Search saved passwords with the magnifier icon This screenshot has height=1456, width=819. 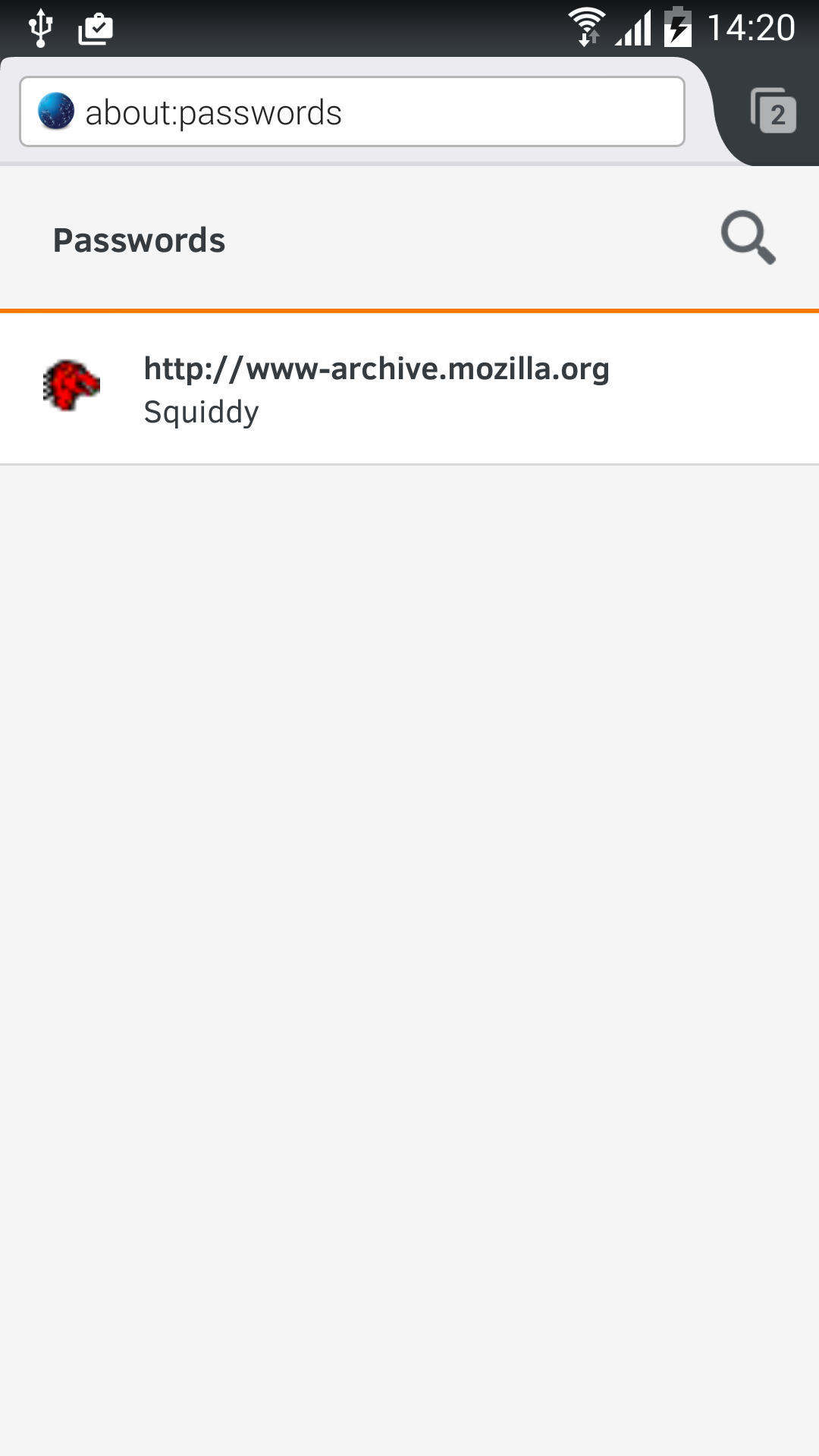point(748,237)
